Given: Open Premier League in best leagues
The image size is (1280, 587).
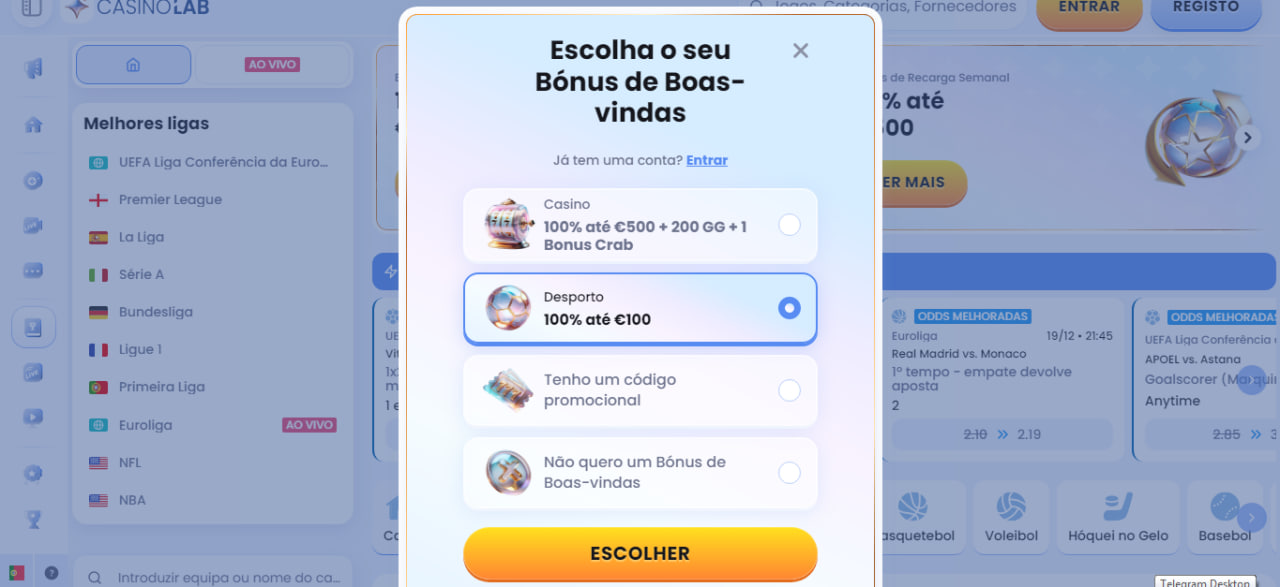Looking at the screenshot, I should pyautogui.click(x=170, y=200).
